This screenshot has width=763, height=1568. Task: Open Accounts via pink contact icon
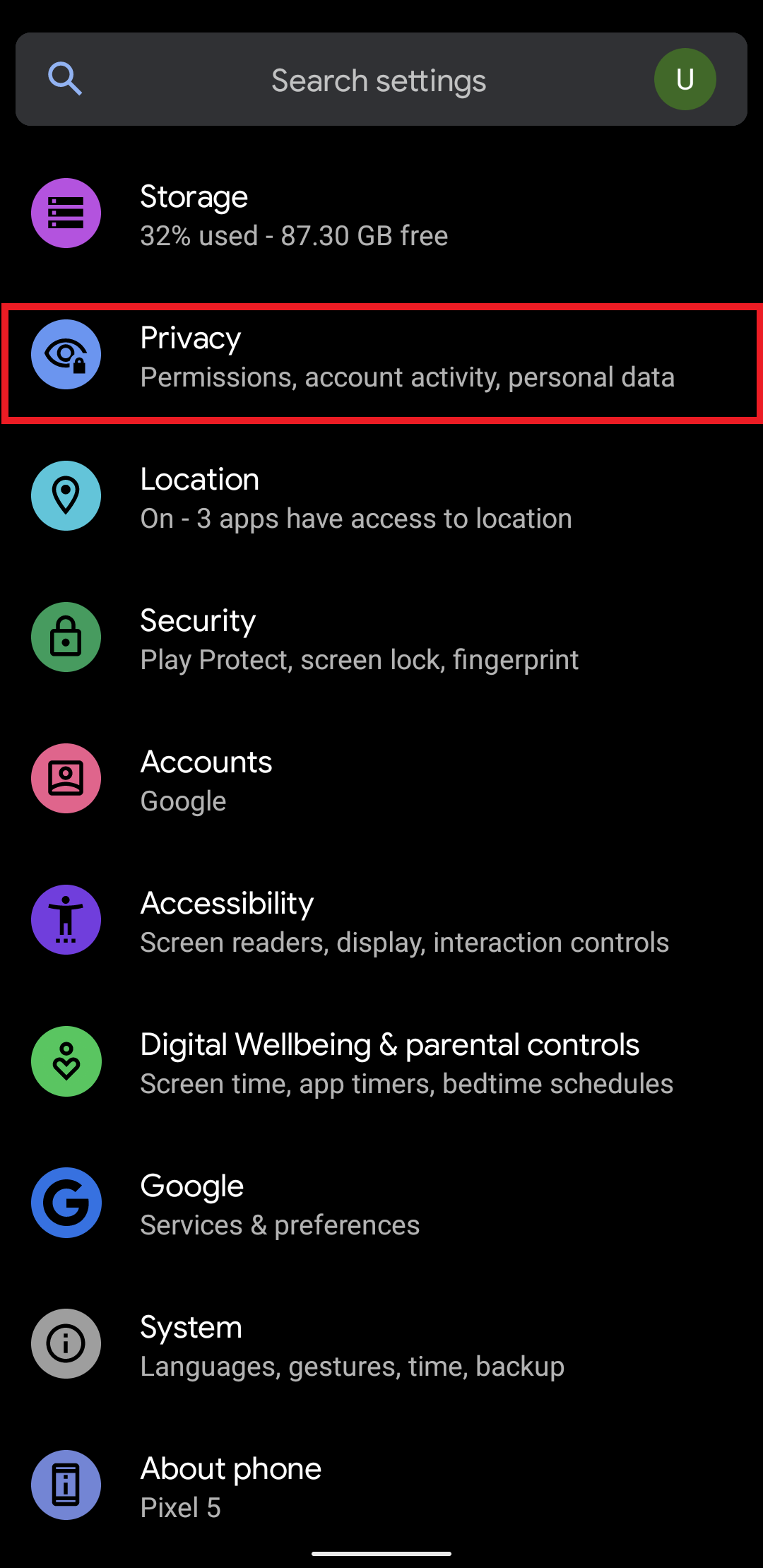[x=66, y=778]
